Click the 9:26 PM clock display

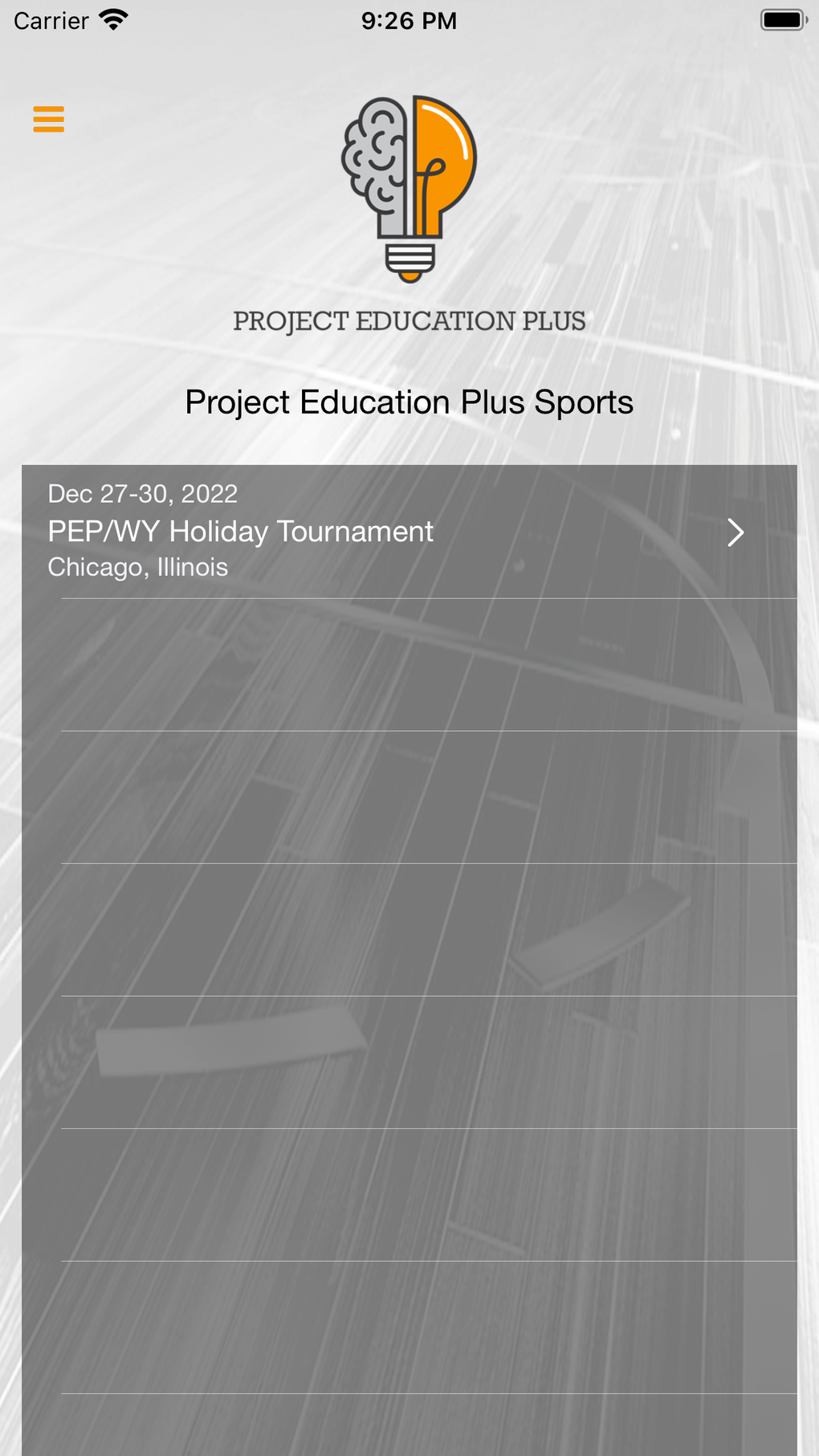(x=409, y=21)
